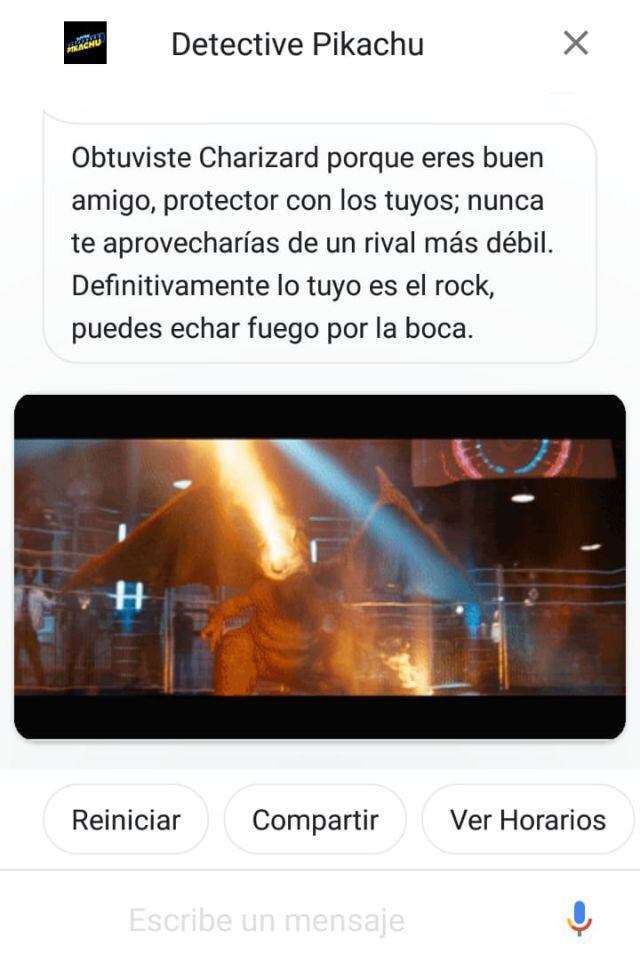Start voice input with the microphone
Screen dimensions: 640x962
pyautogui.click(x=579, y=919)
